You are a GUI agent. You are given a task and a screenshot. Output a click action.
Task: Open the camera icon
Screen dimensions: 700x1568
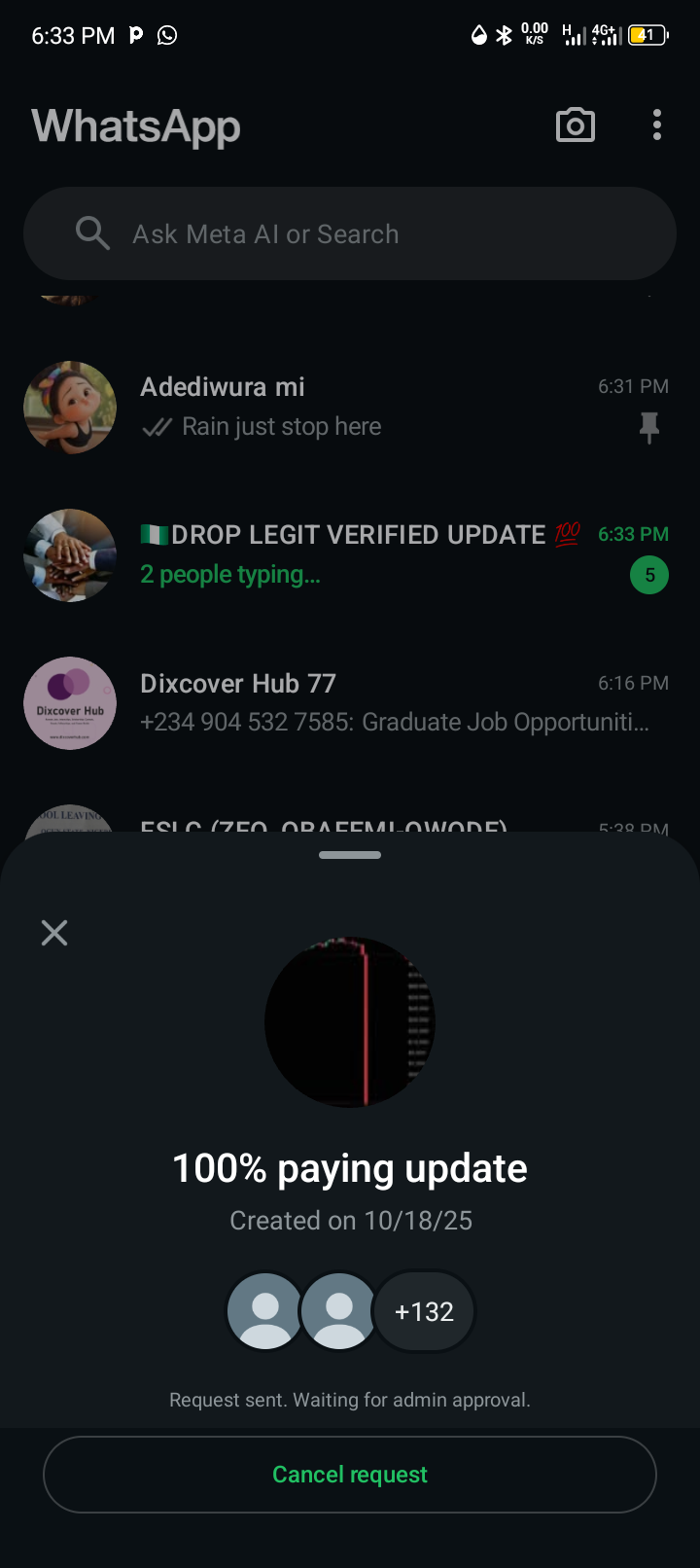click(575, 125)
